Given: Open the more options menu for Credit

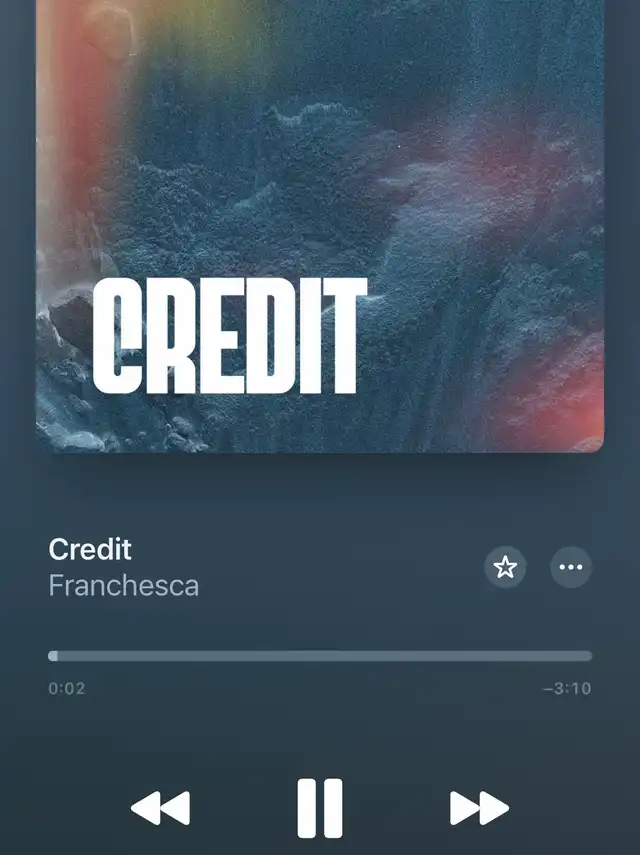Looking at the screenshot, I should click(x=571, y=568).
